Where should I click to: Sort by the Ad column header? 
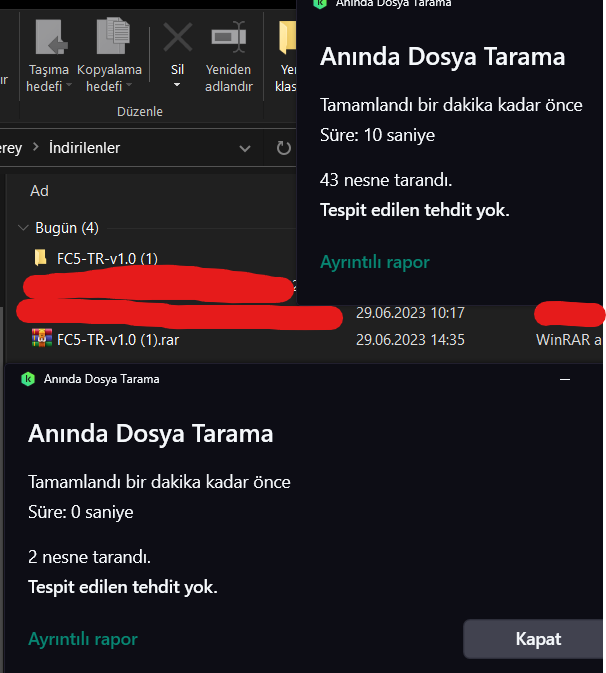click(40, 191)
